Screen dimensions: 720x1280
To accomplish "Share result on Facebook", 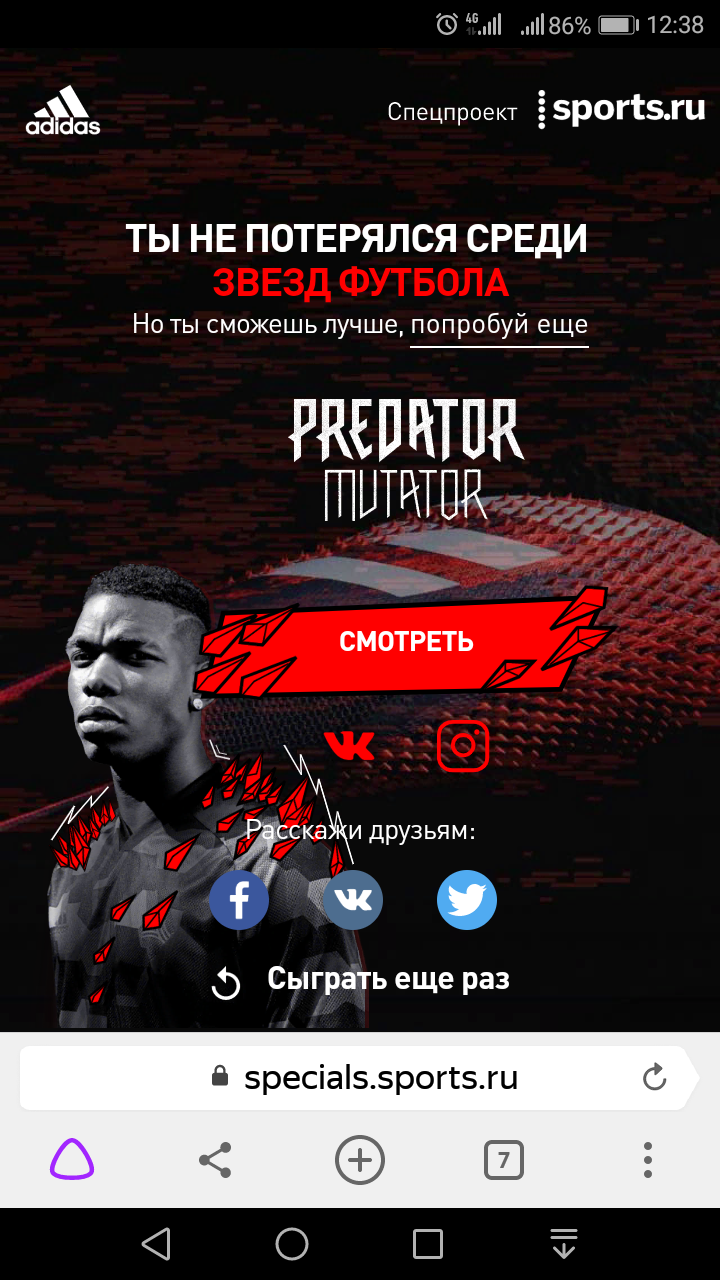I will [x=239, y=900].
